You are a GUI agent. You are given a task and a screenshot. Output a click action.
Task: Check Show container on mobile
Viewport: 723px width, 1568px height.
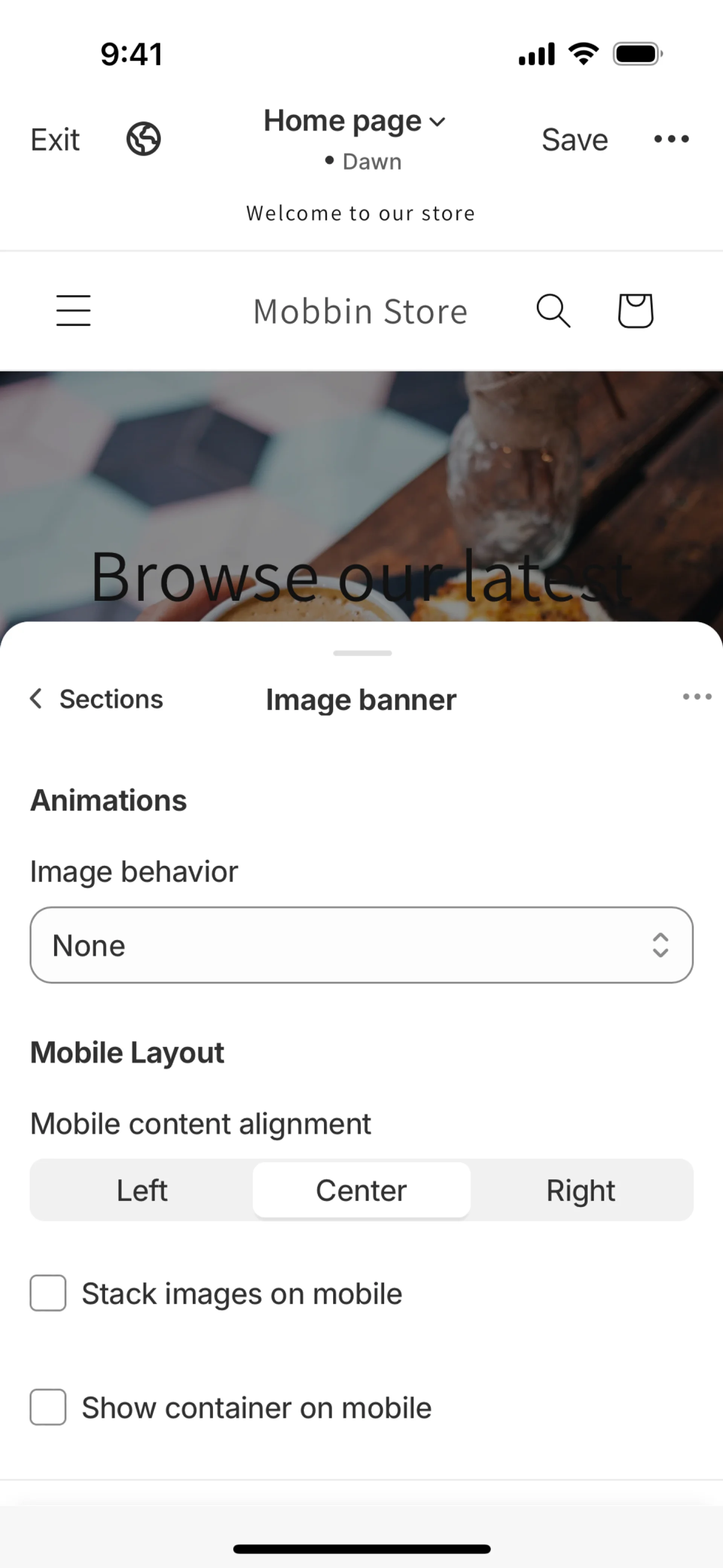coord(48,1407)
